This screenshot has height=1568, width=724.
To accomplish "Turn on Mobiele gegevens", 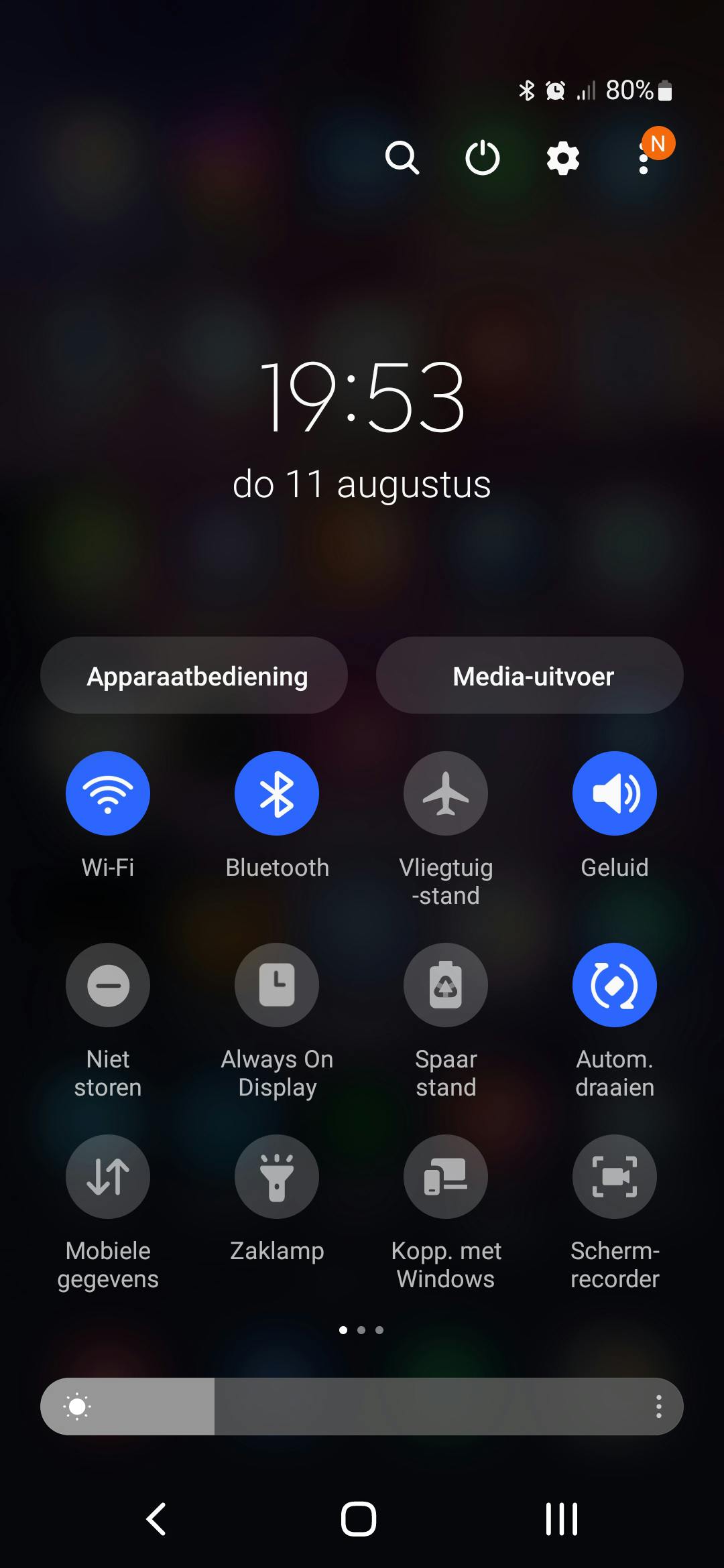I will pos(108,1177).
